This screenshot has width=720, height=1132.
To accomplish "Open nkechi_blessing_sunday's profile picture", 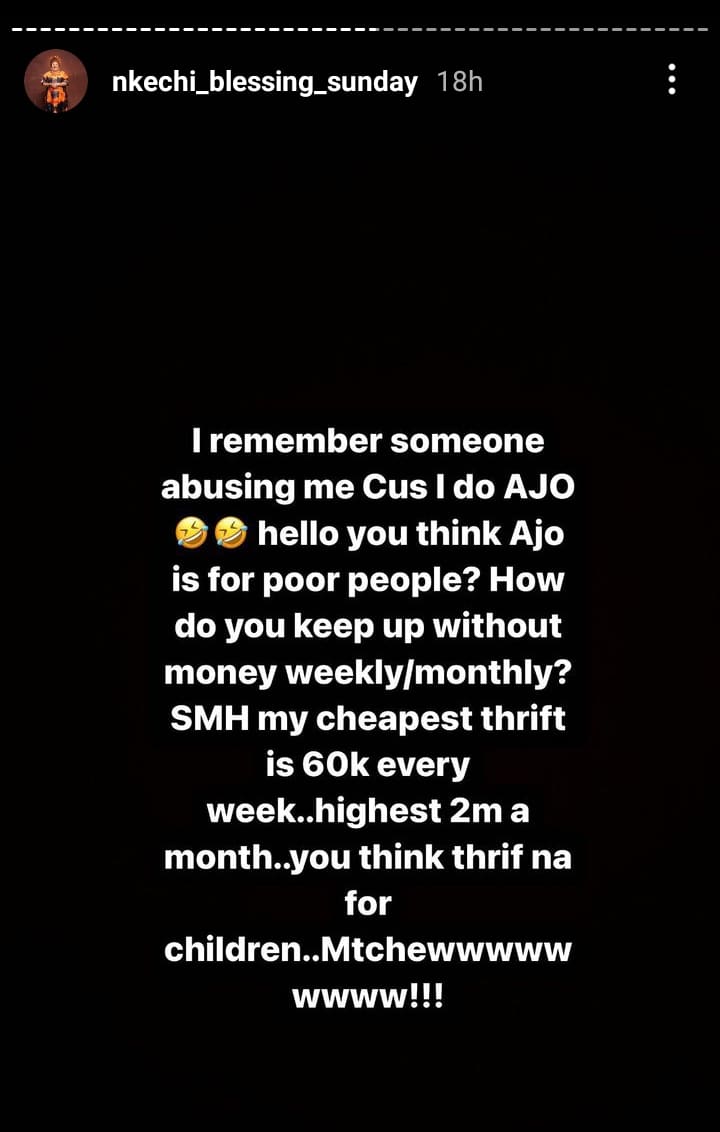I will [x=55, y=81].
